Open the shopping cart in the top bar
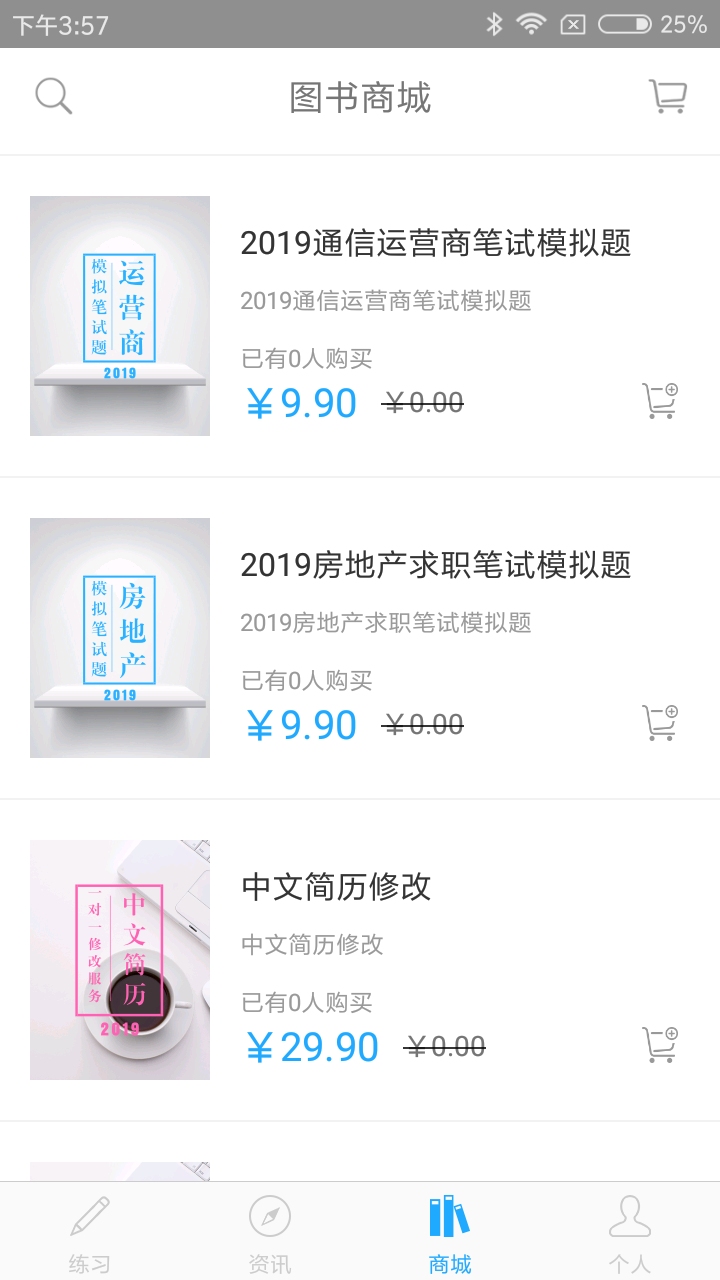Viewport: 720px width, 1280px height. (x=667, y=97)
